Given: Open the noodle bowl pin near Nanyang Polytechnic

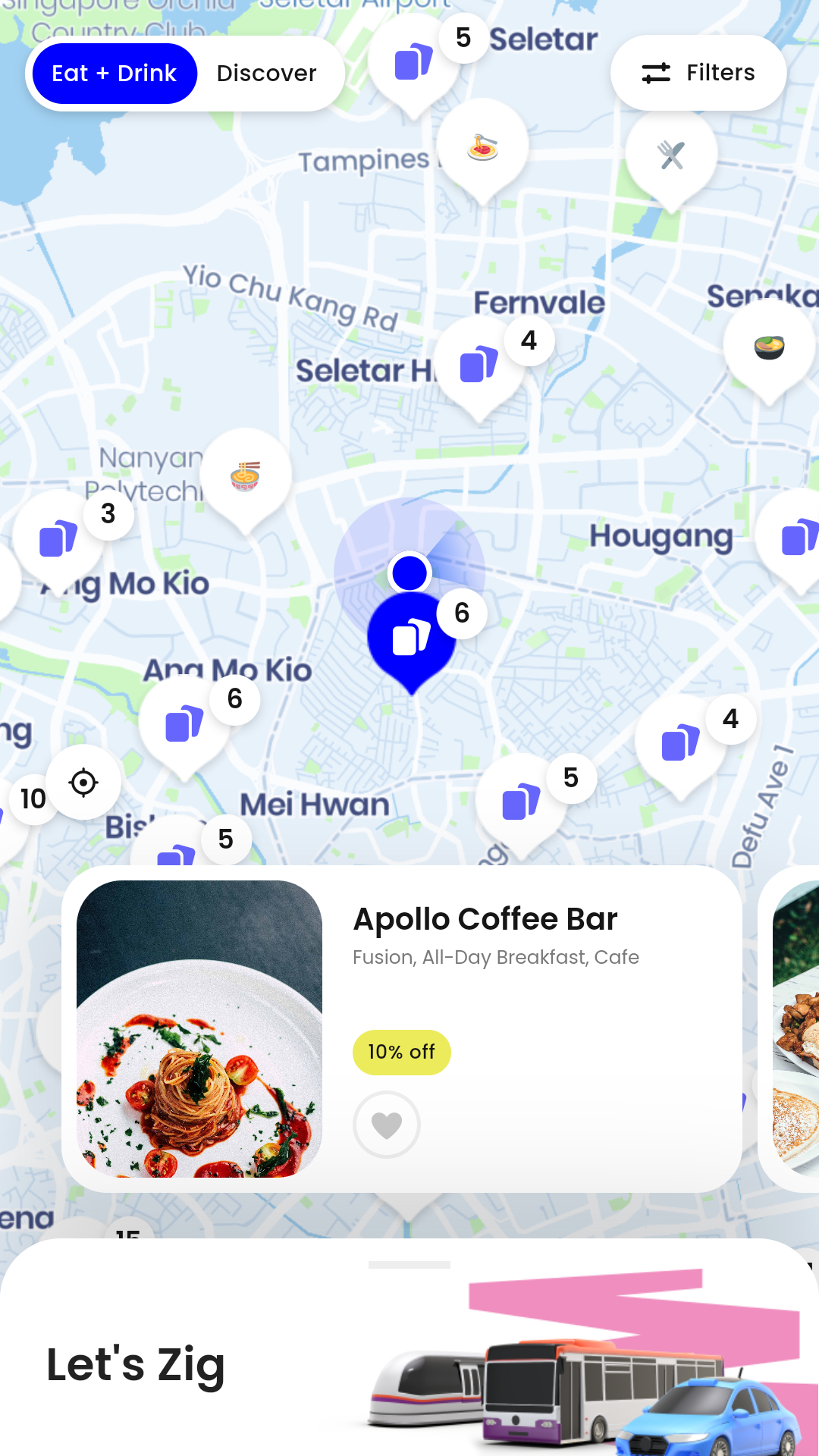Looking at the screenshot, I should pyautogui.click(x=245, y=476).
